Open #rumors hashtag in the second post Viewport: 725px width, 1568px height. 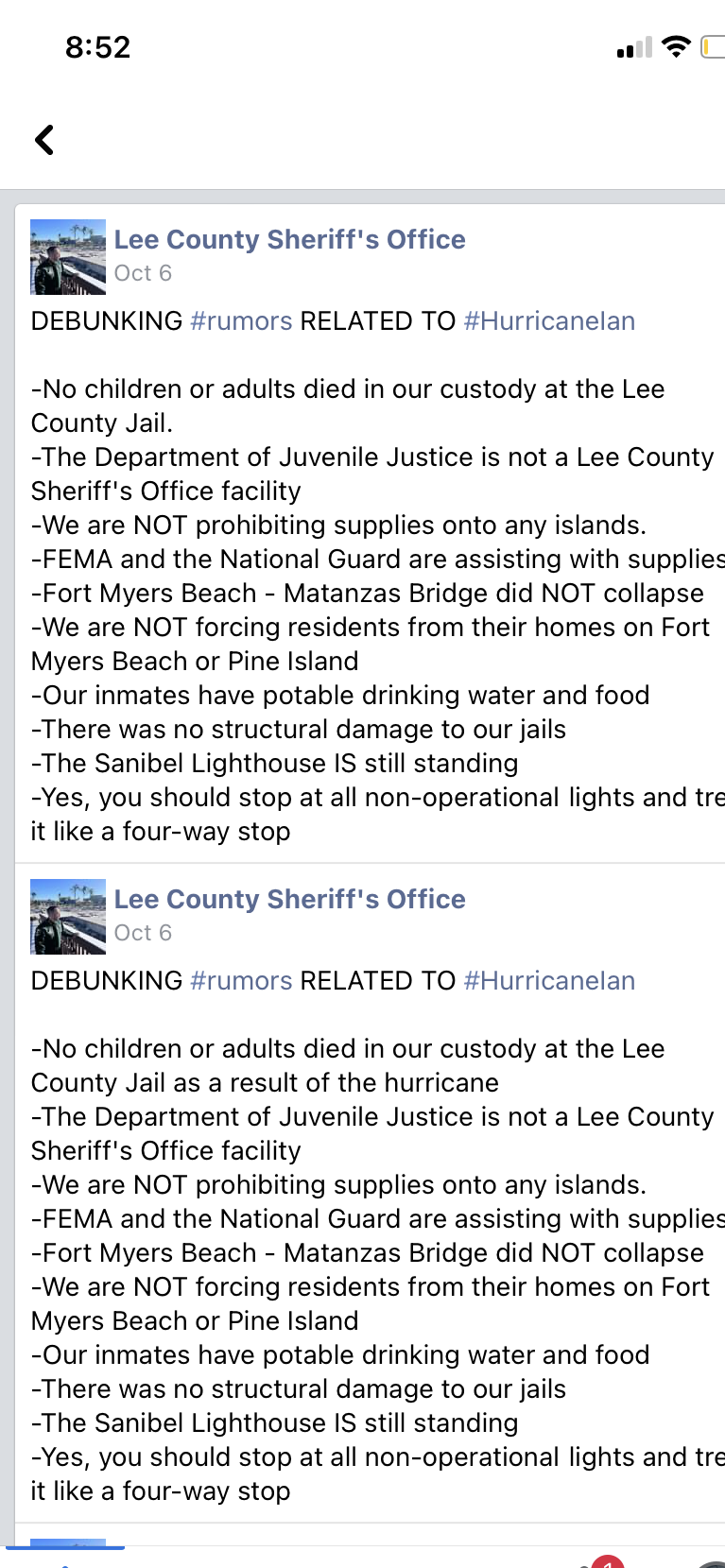(241, 981)
